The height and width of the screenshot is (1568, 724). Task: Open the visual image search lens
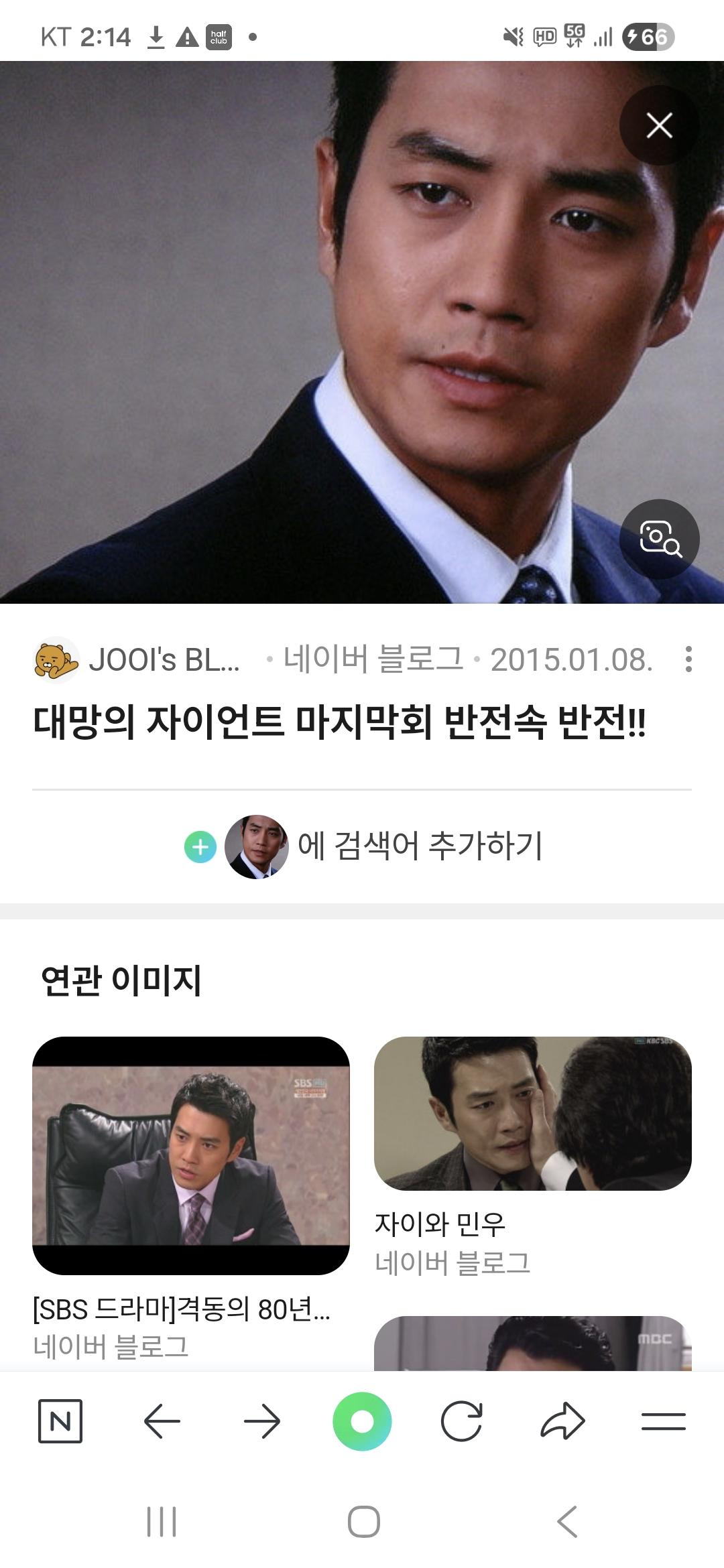[659, 539]
